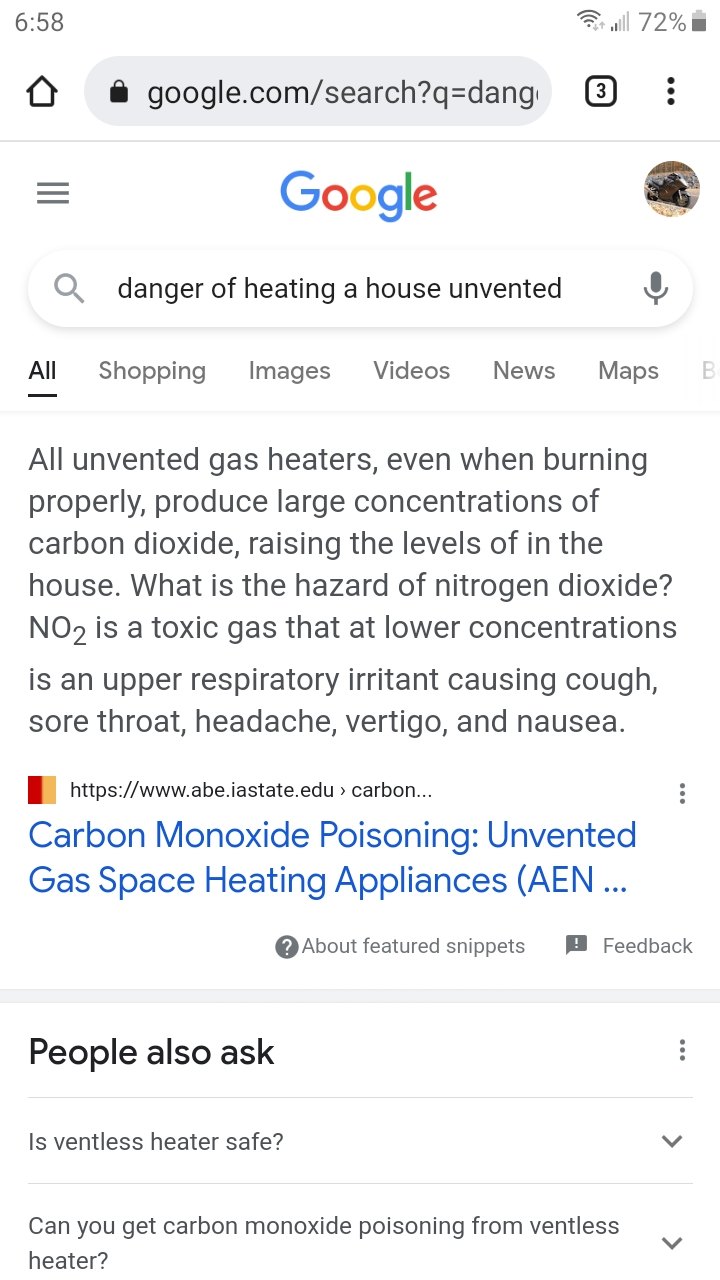
Task: Open Chrome's three-dot overflow menu
Action: (670, 92)
